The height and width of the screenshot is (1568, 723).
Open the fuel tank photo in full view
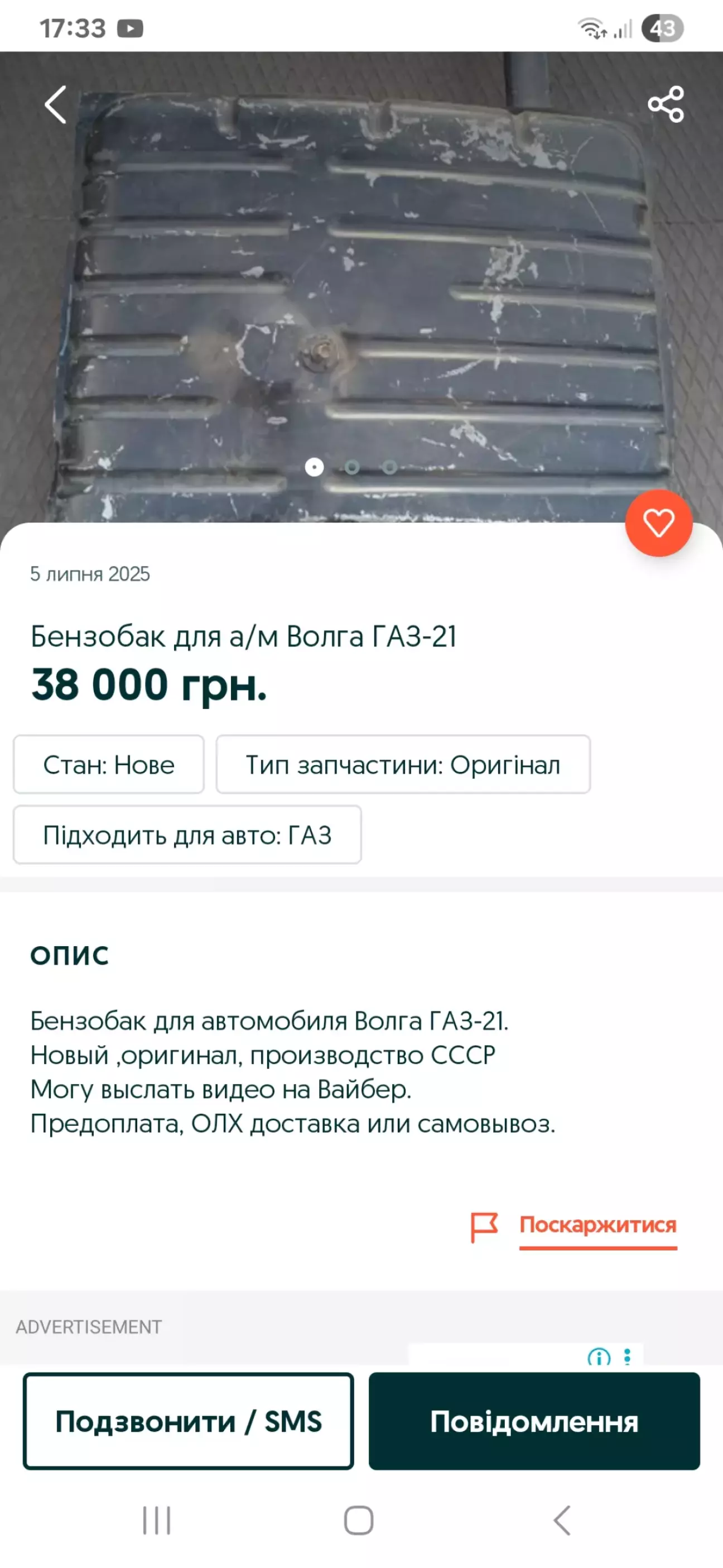361,287
